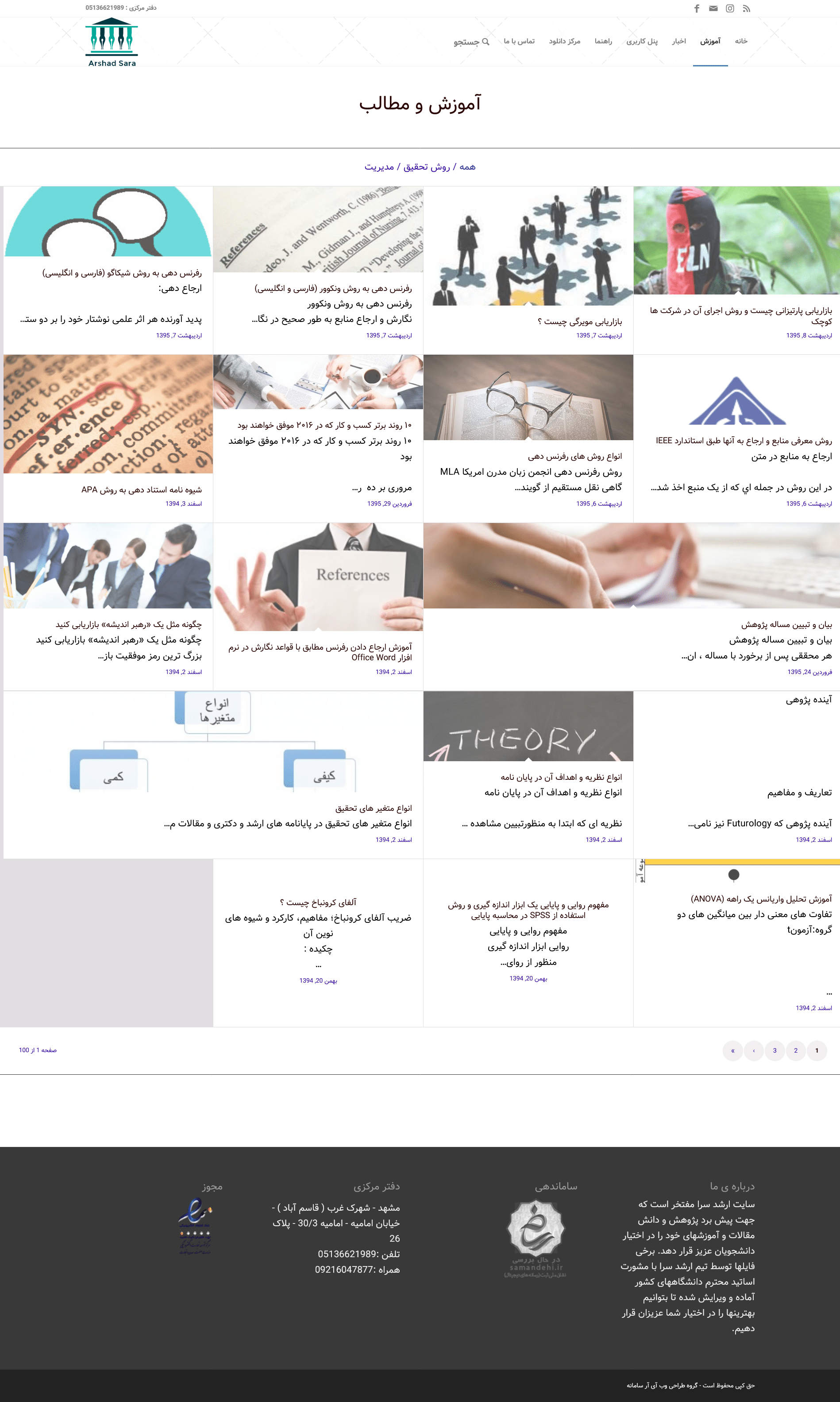Go to خانه in the menu
This screenshot has height=1402, width=840.
741,41
